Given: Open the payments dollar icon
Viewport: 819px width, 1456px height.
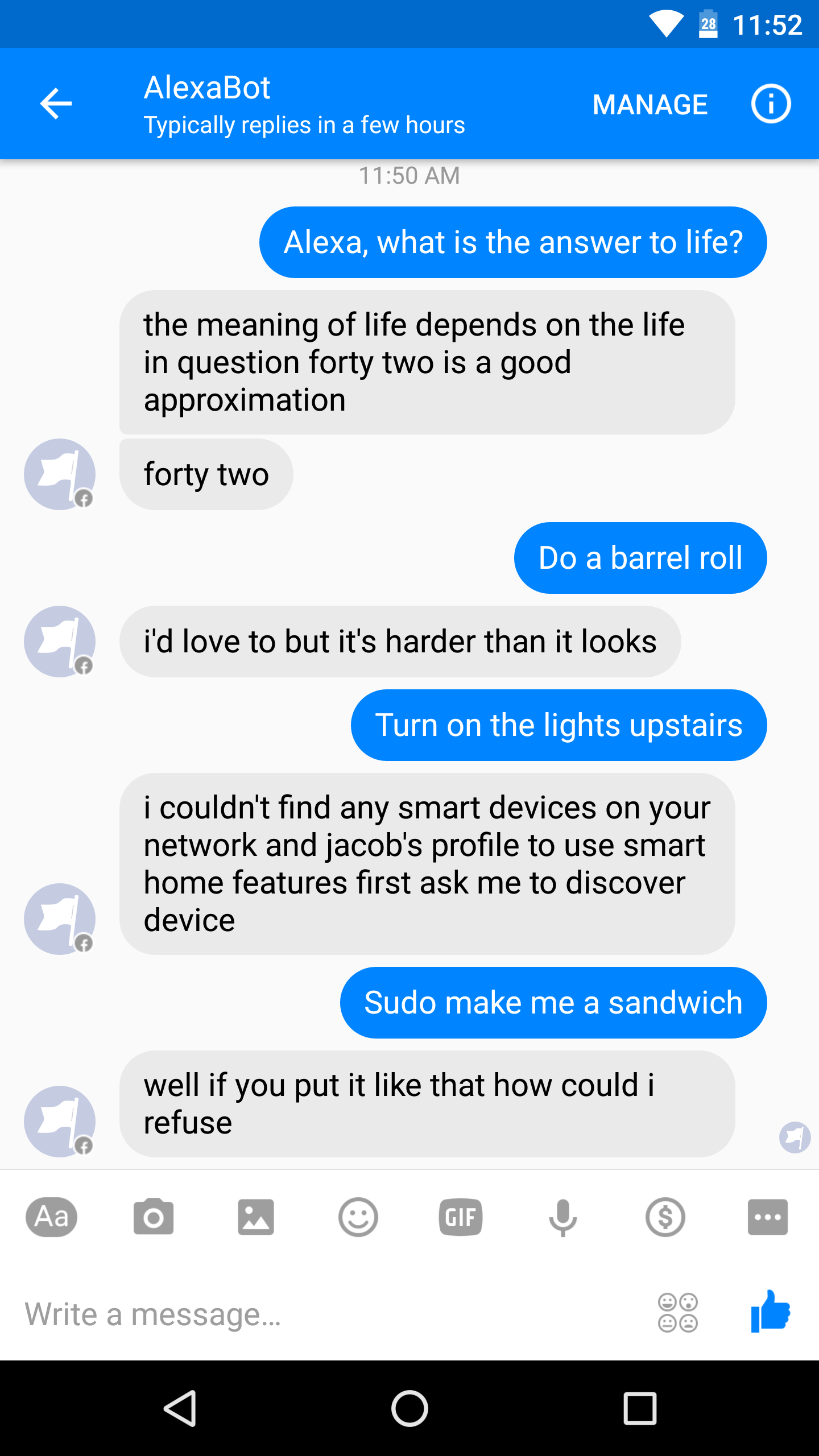Looking at the screenshot, I should (665, 1217).
